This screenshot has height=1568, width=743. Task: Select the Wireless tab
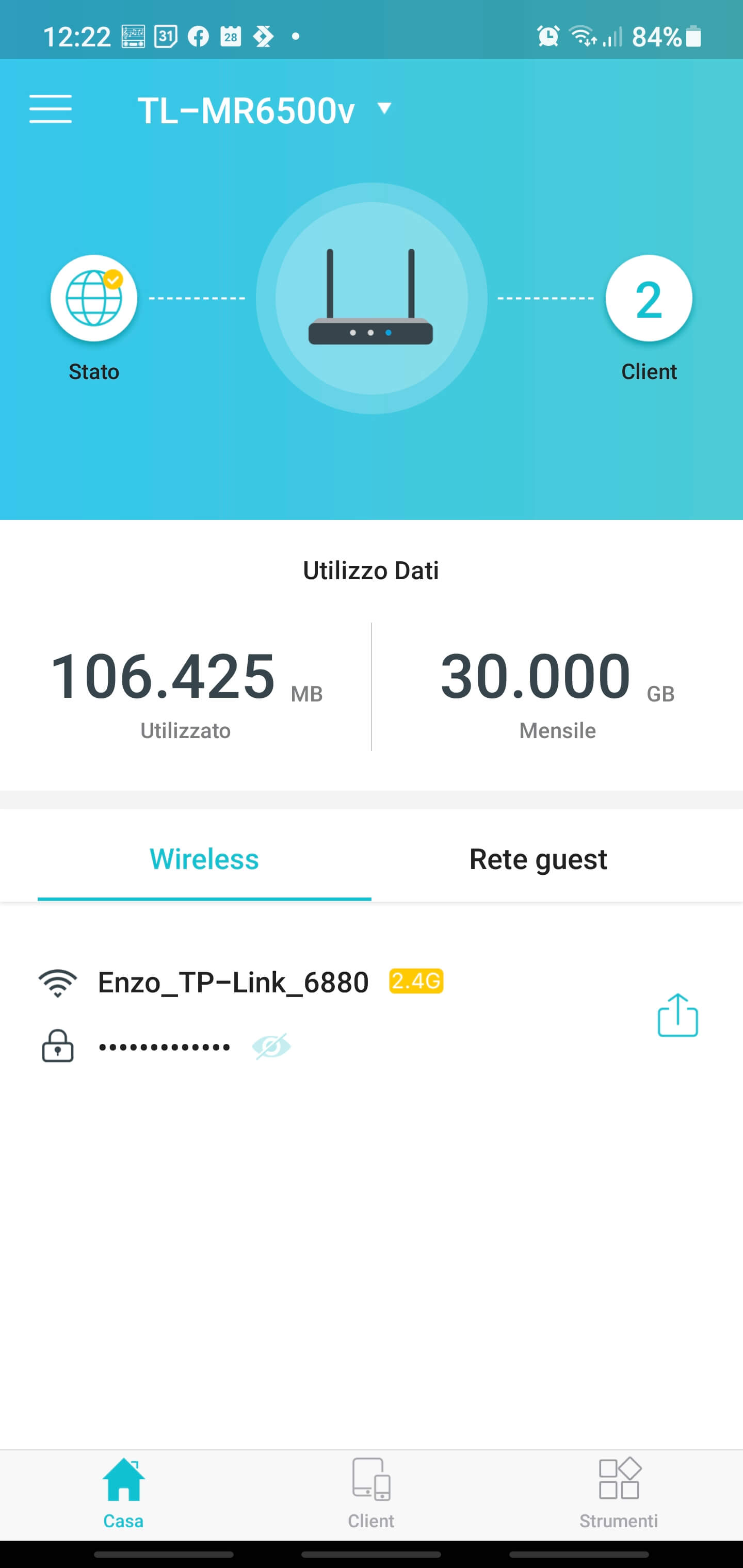tap(204, 859)
